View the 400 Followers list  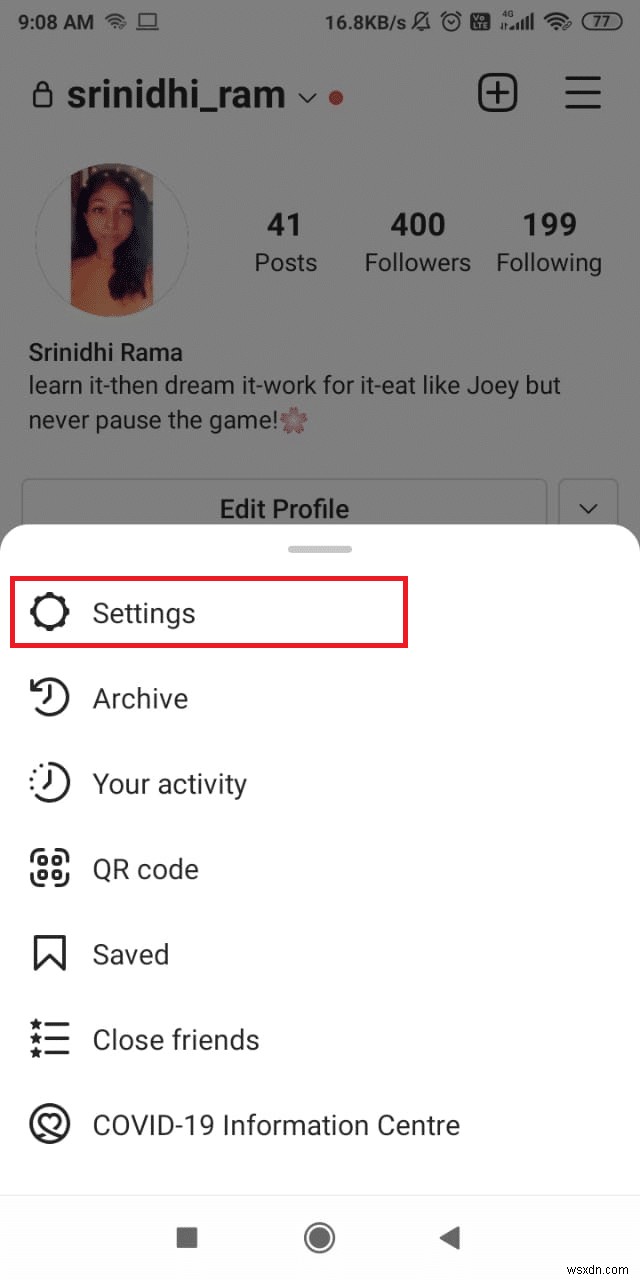tap(417, 242)
